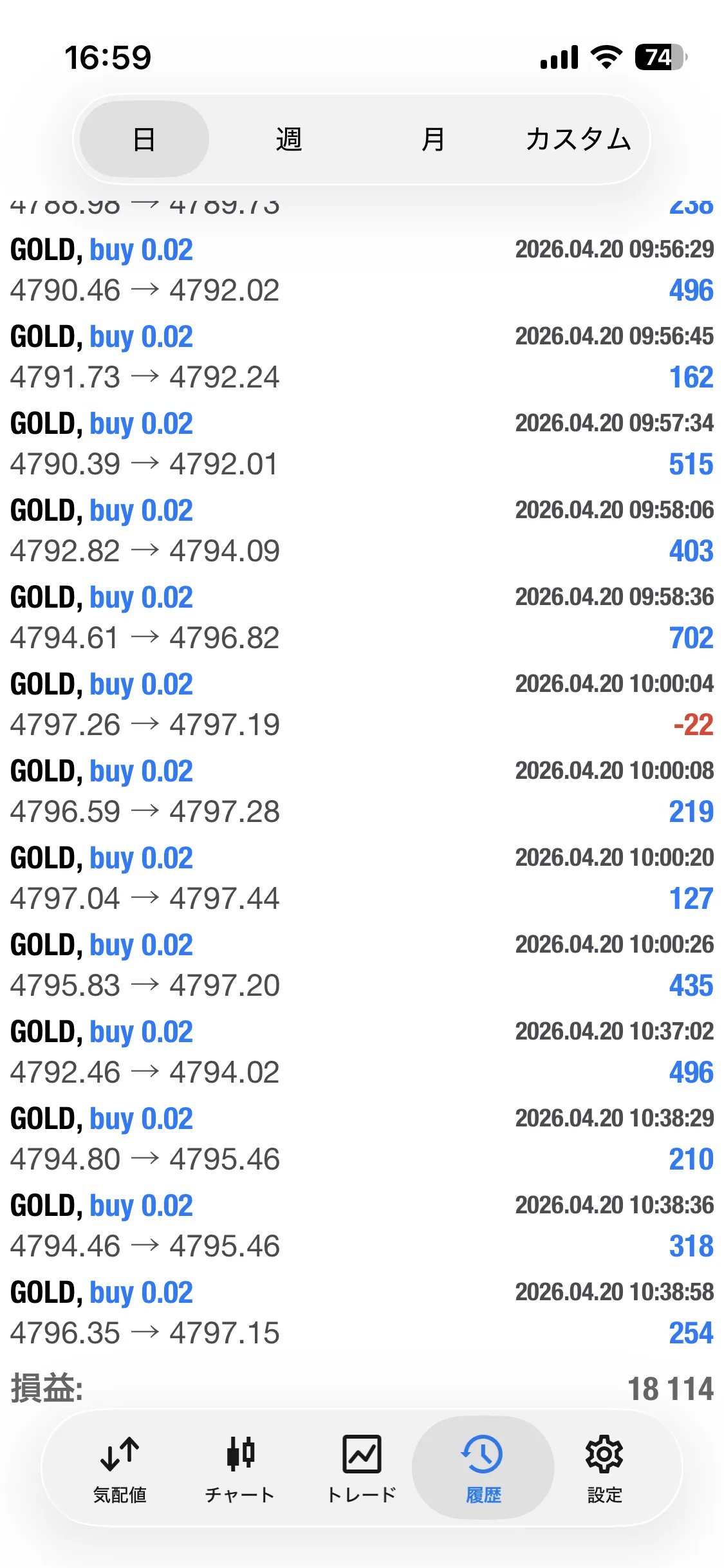Expand the GOLD trade closed at 10:37:02
Image resolution: width=724 pixels, height=1568 pixels.
362,1052
